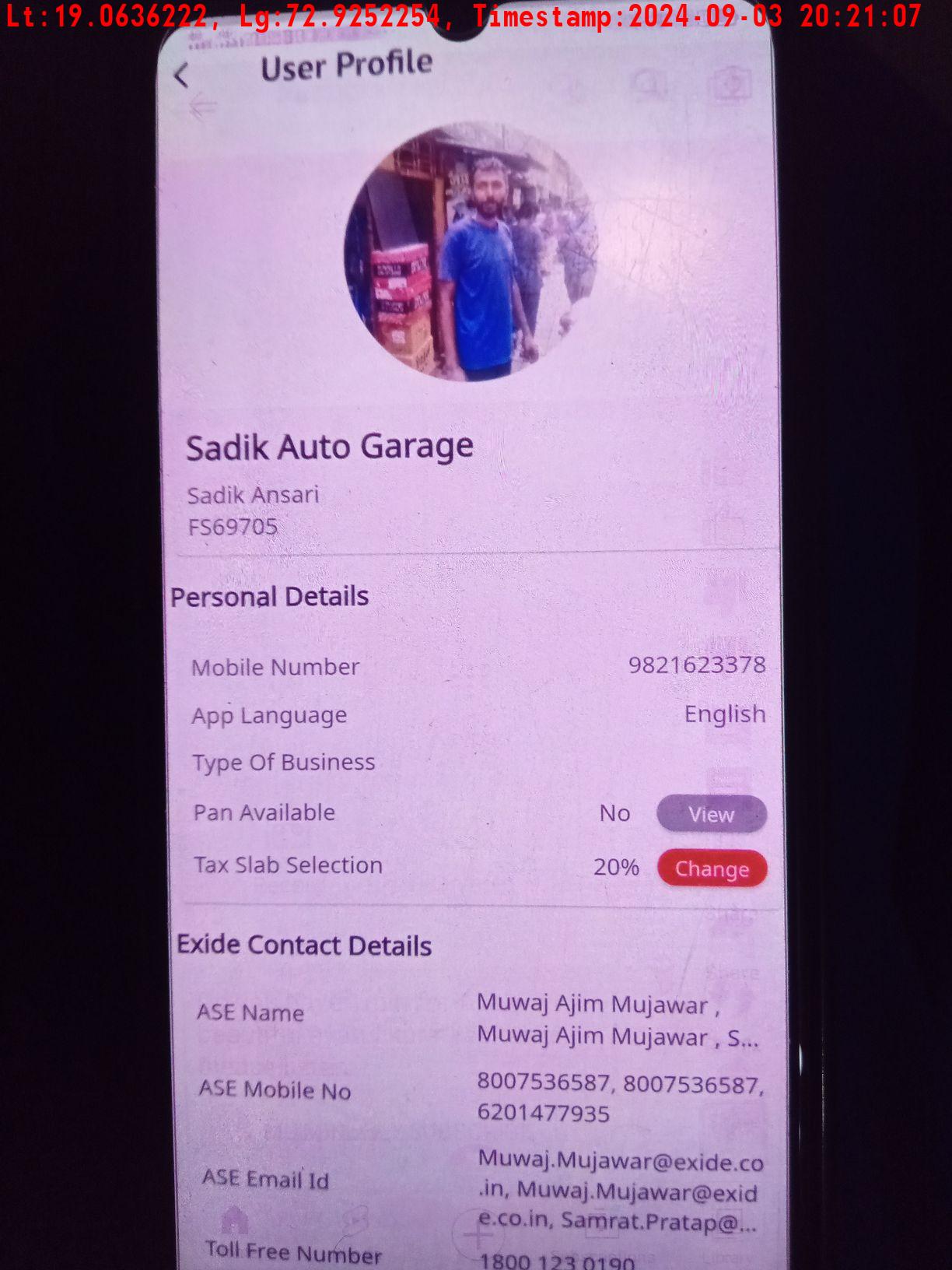Image resolution: width=952 pixels, height=1270 pixels.
Task: Go back from User Profile
Action: pos(182,75)
